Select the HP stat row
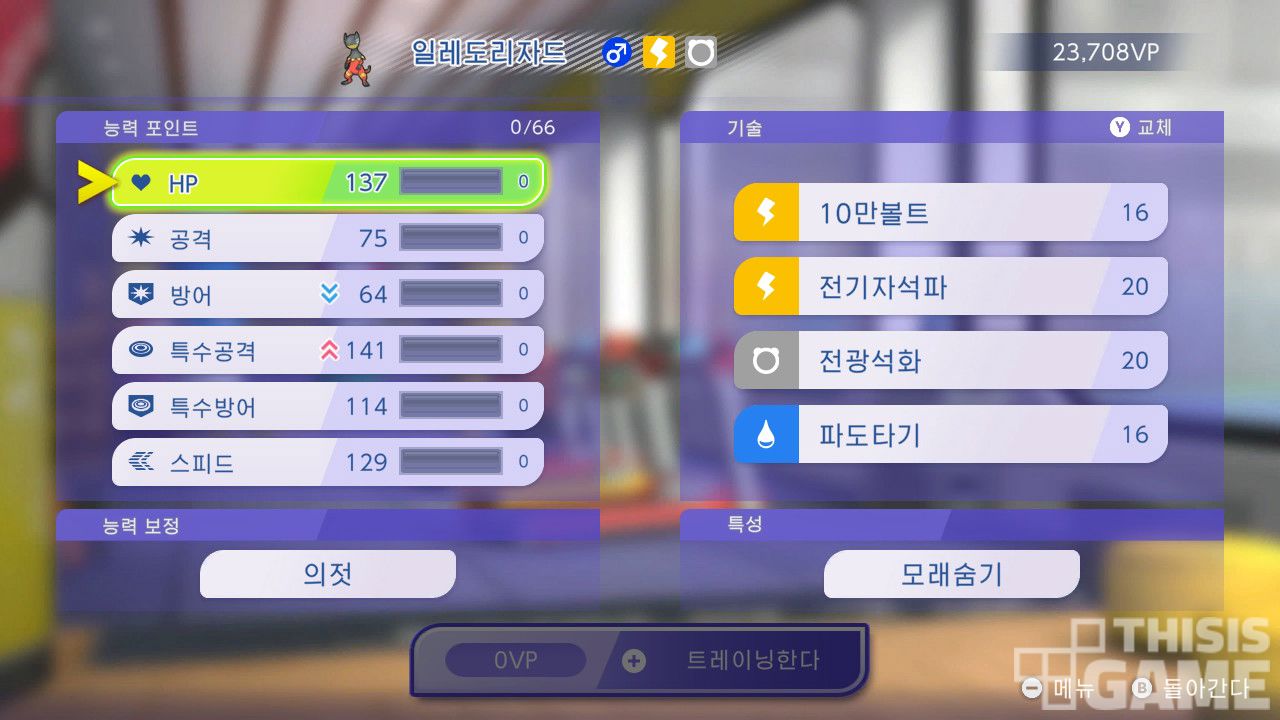 (327, 182)
